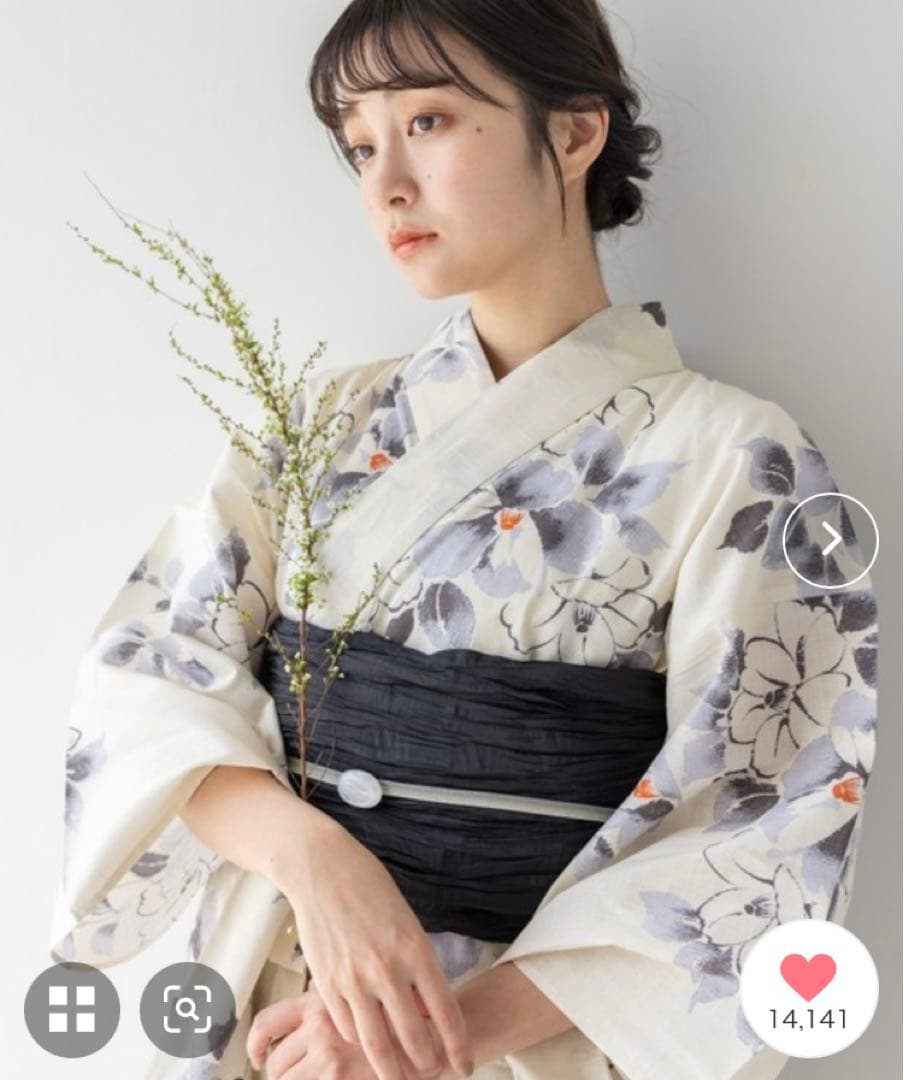Search for similar items by image

(188, 1010)
